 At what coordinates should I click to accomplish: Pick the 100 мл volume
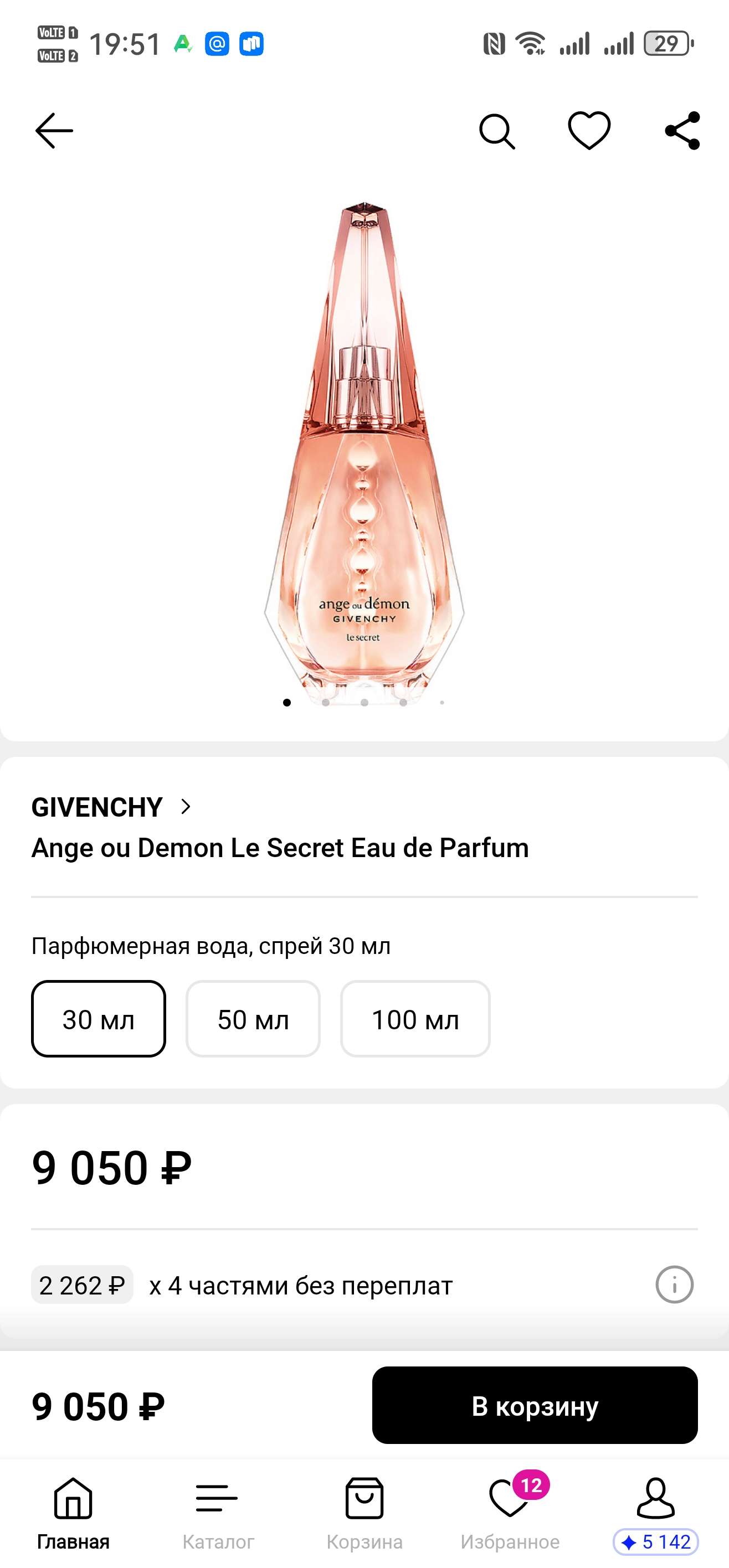[x=415, y=1019]
